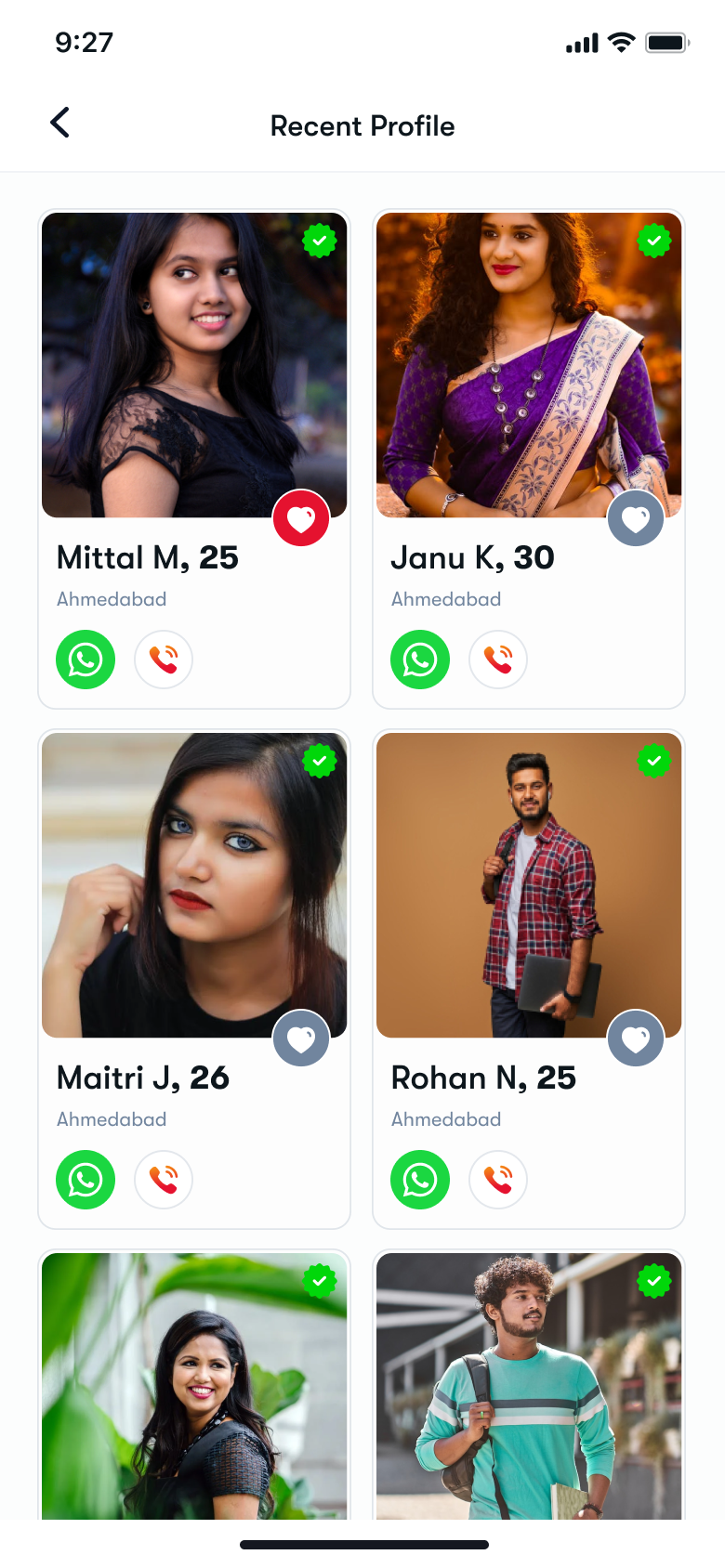Start WhatsApp chat with Janu K
725x1568 pixels.
420,660
